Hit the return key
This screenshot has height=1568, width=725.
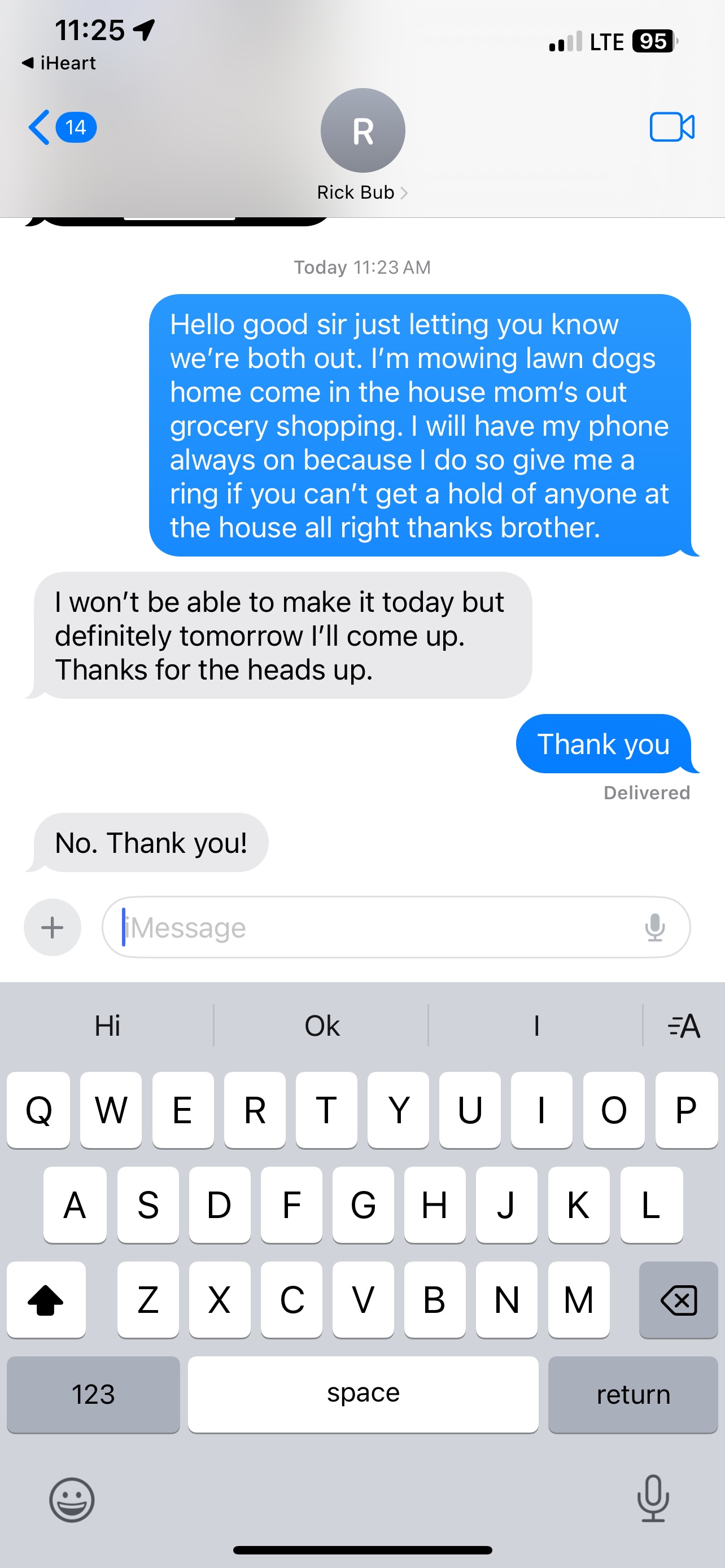click(x=632, y=1394)
